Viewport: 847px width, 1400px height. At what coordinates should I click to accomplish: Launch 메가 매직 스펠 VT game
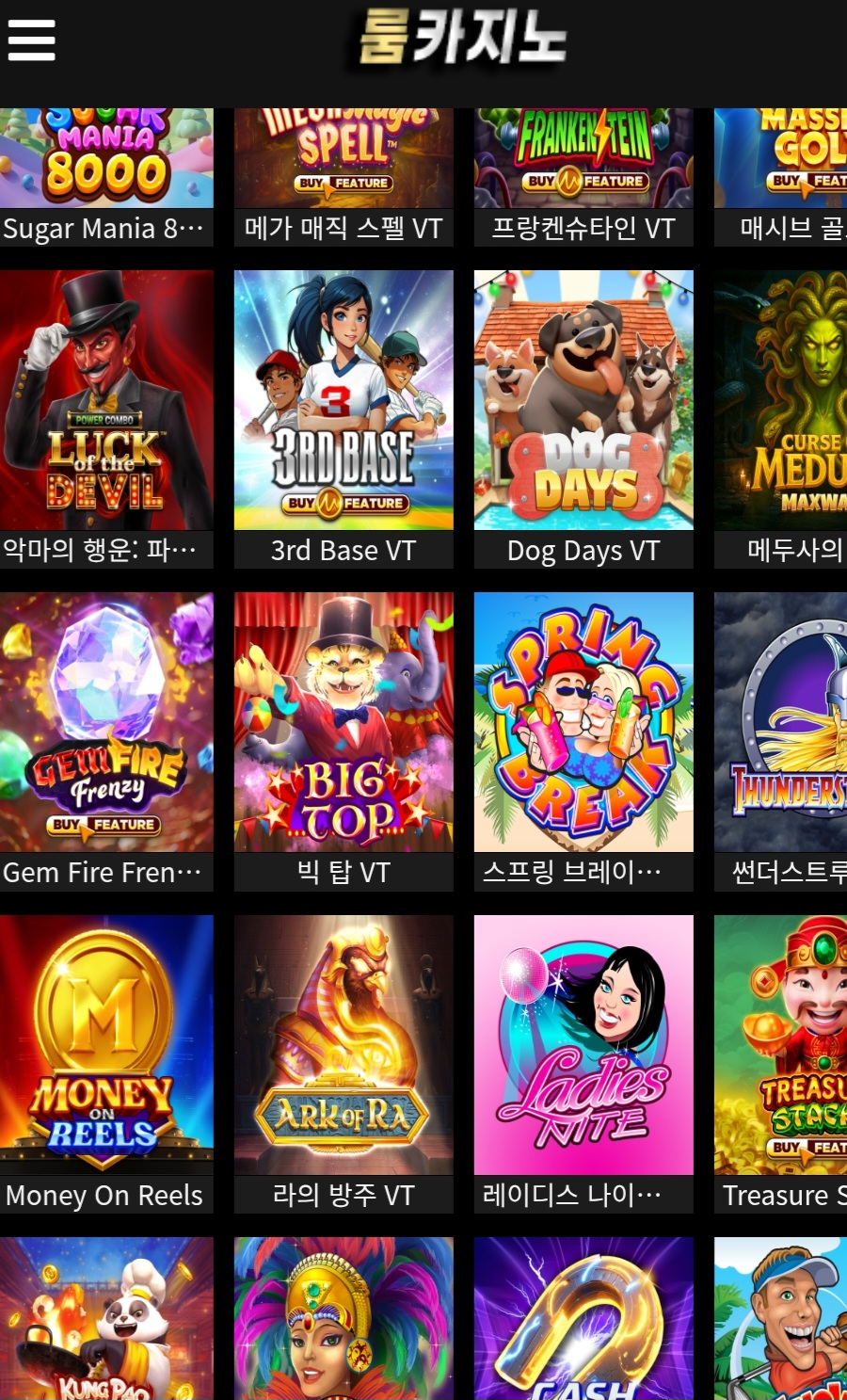click(344, 160)
